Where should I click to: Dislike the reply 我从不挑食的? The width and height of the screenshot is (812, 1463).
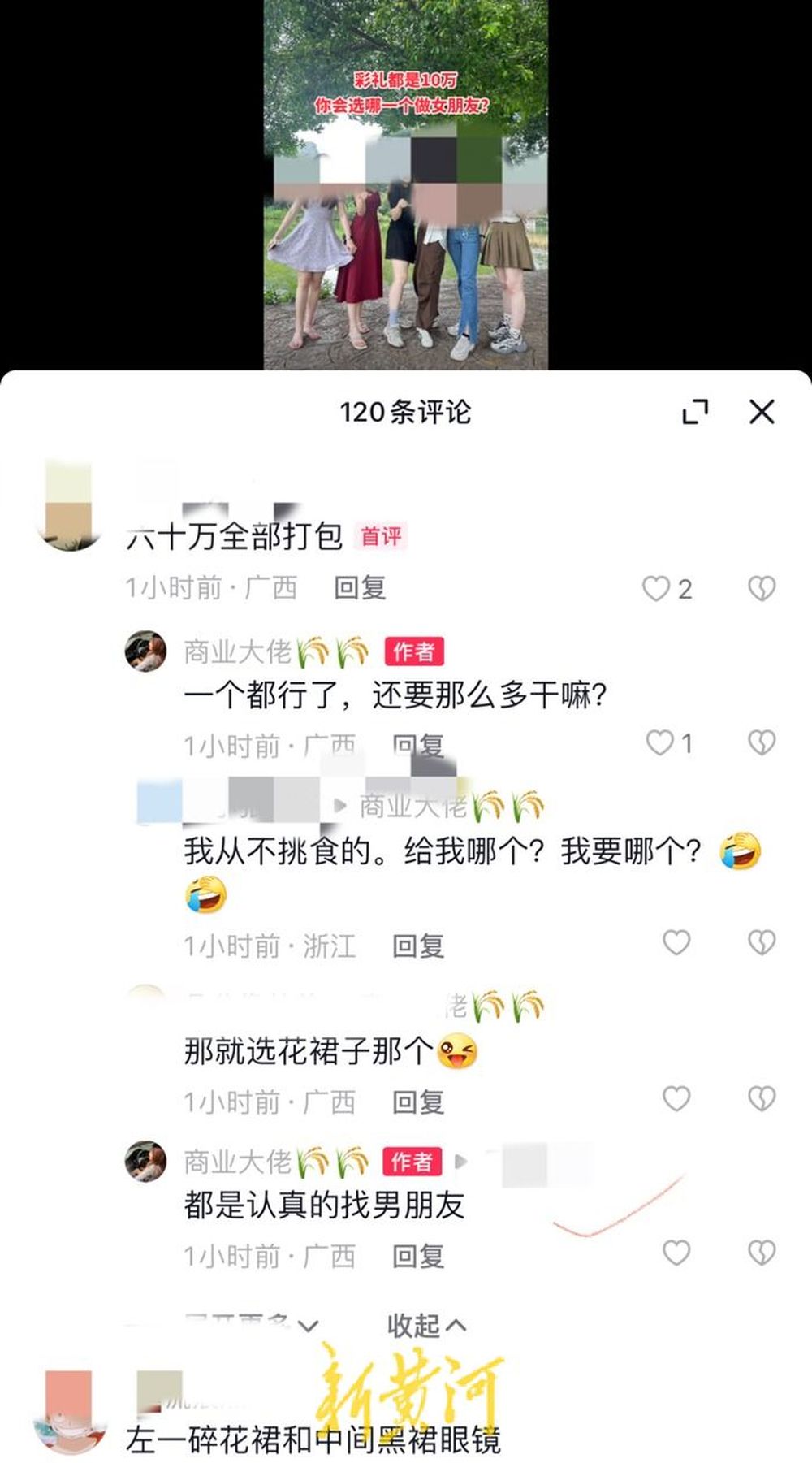761,942
